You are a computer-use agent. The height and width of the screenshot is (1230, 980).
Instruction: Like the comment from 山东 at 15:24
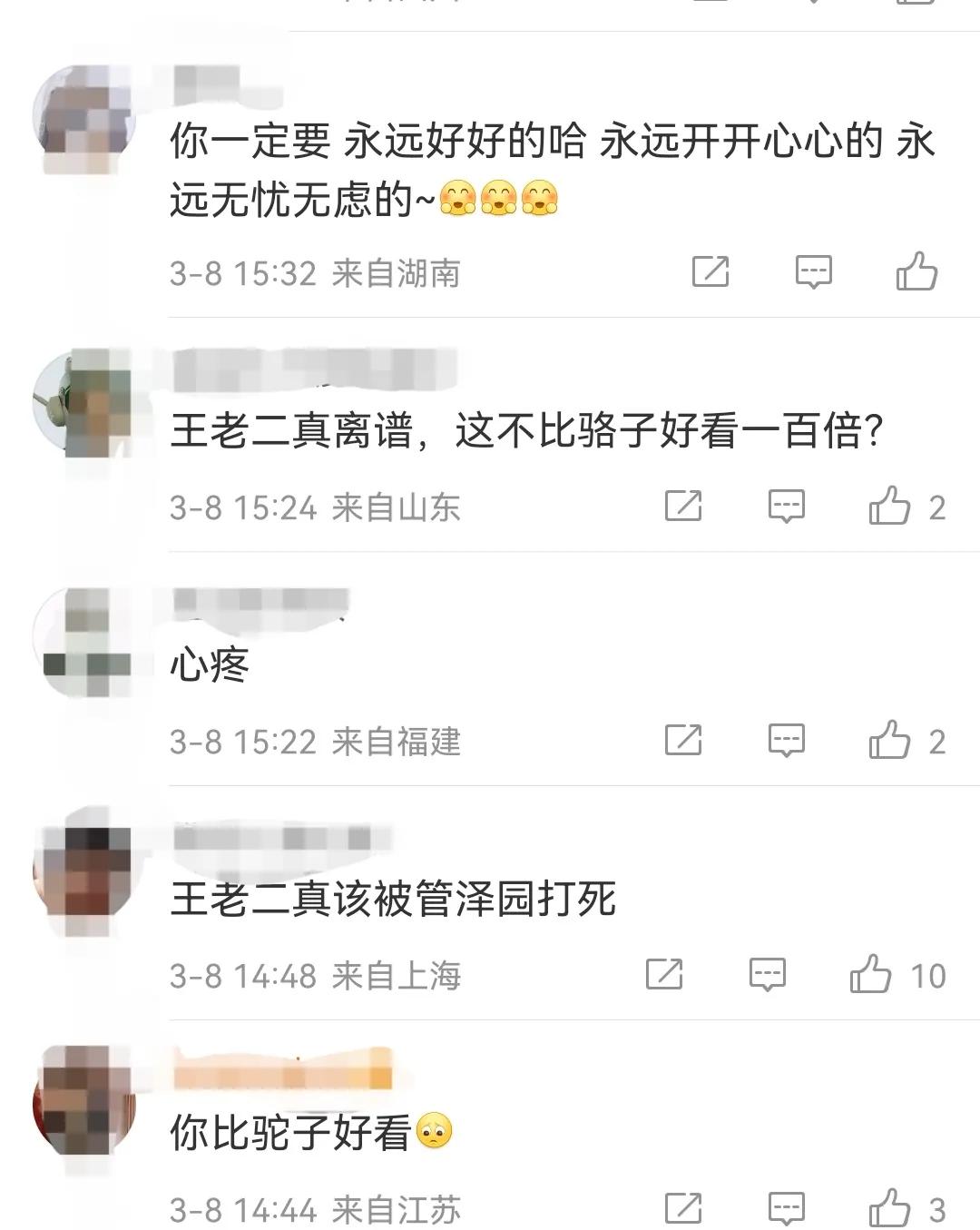click(889, 506)
